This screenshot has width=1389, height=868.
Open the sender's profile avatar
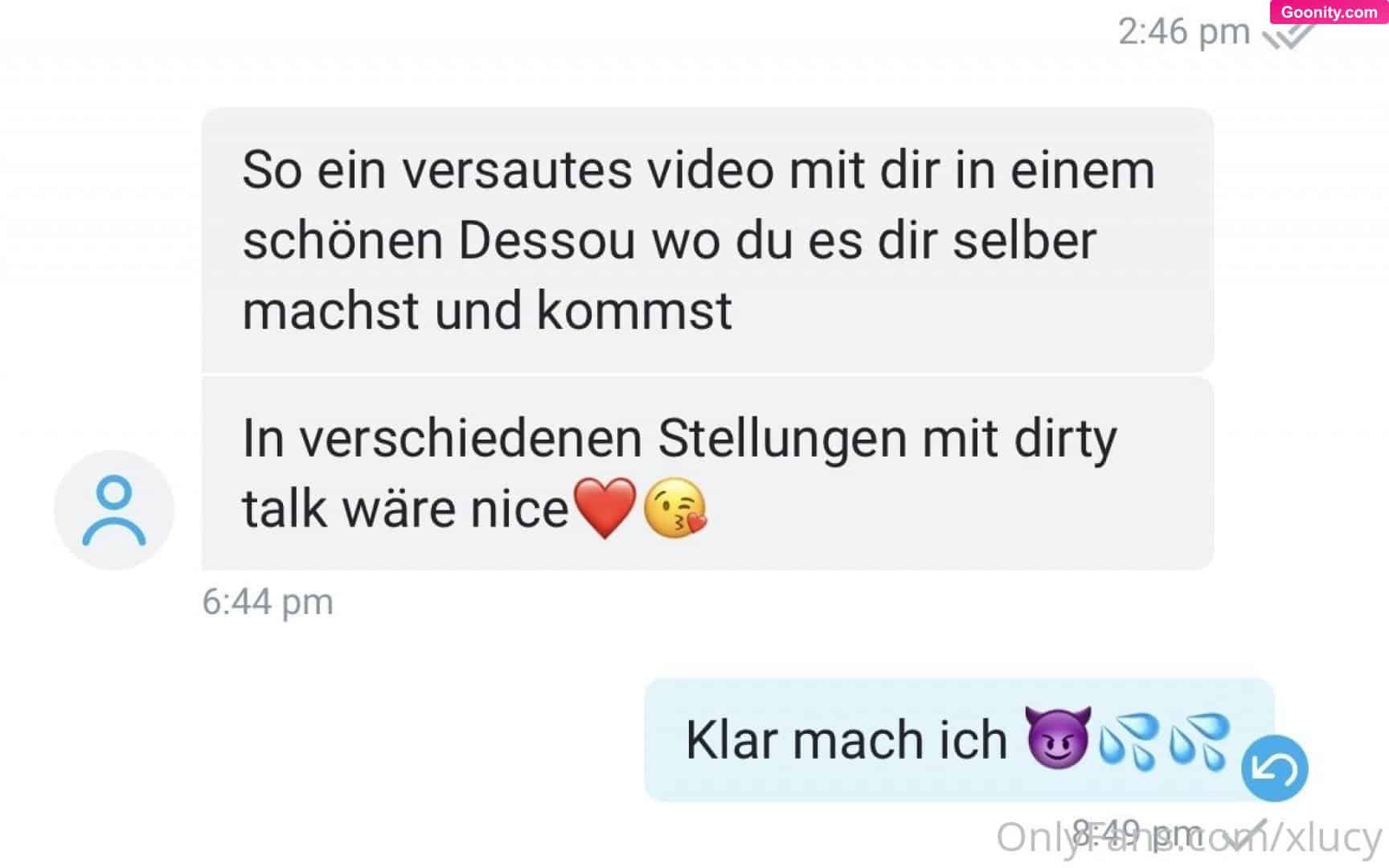tap(114, 510)
